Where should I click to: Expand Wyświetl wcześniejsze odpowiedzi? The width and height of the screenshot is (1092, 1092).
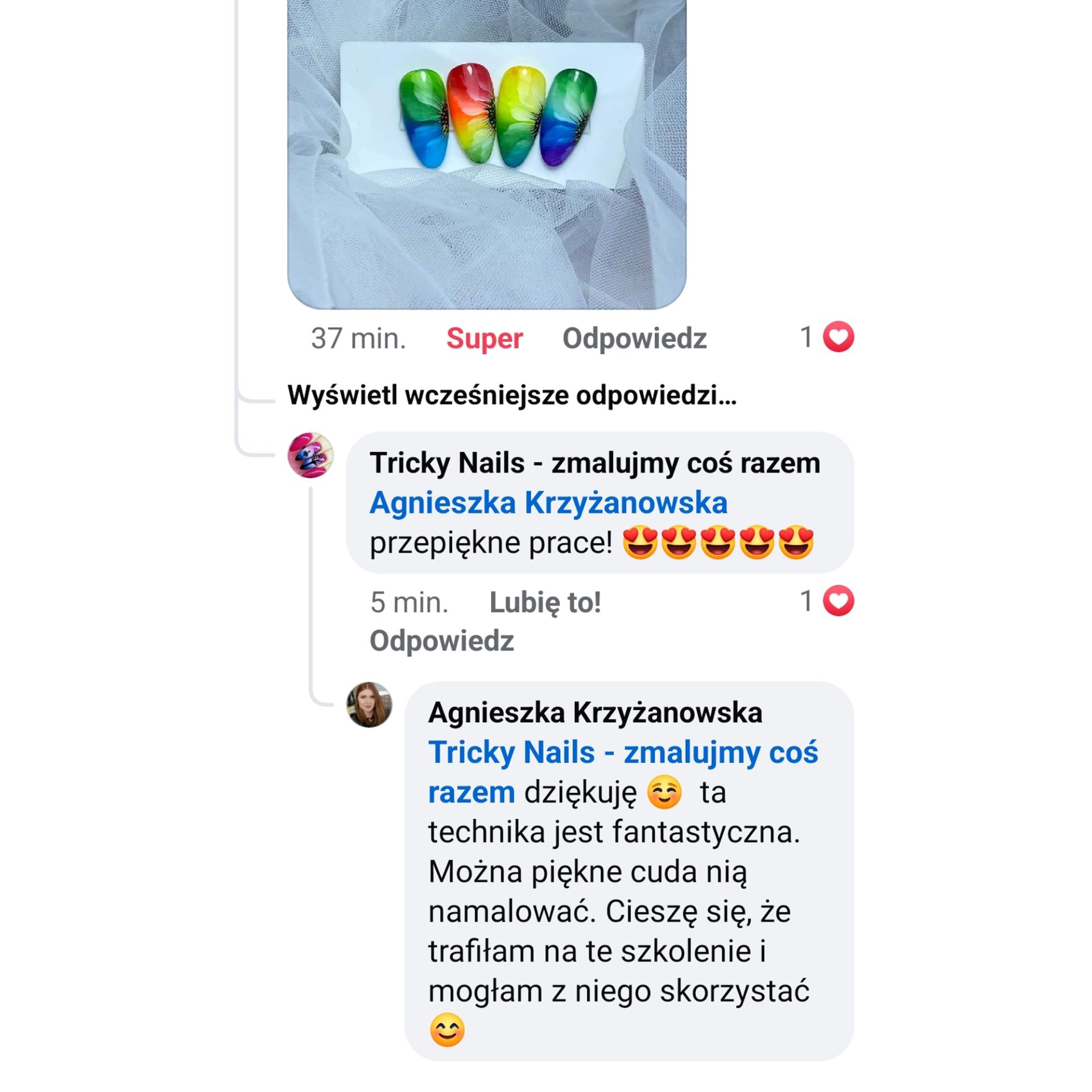[x=512, y=395]
